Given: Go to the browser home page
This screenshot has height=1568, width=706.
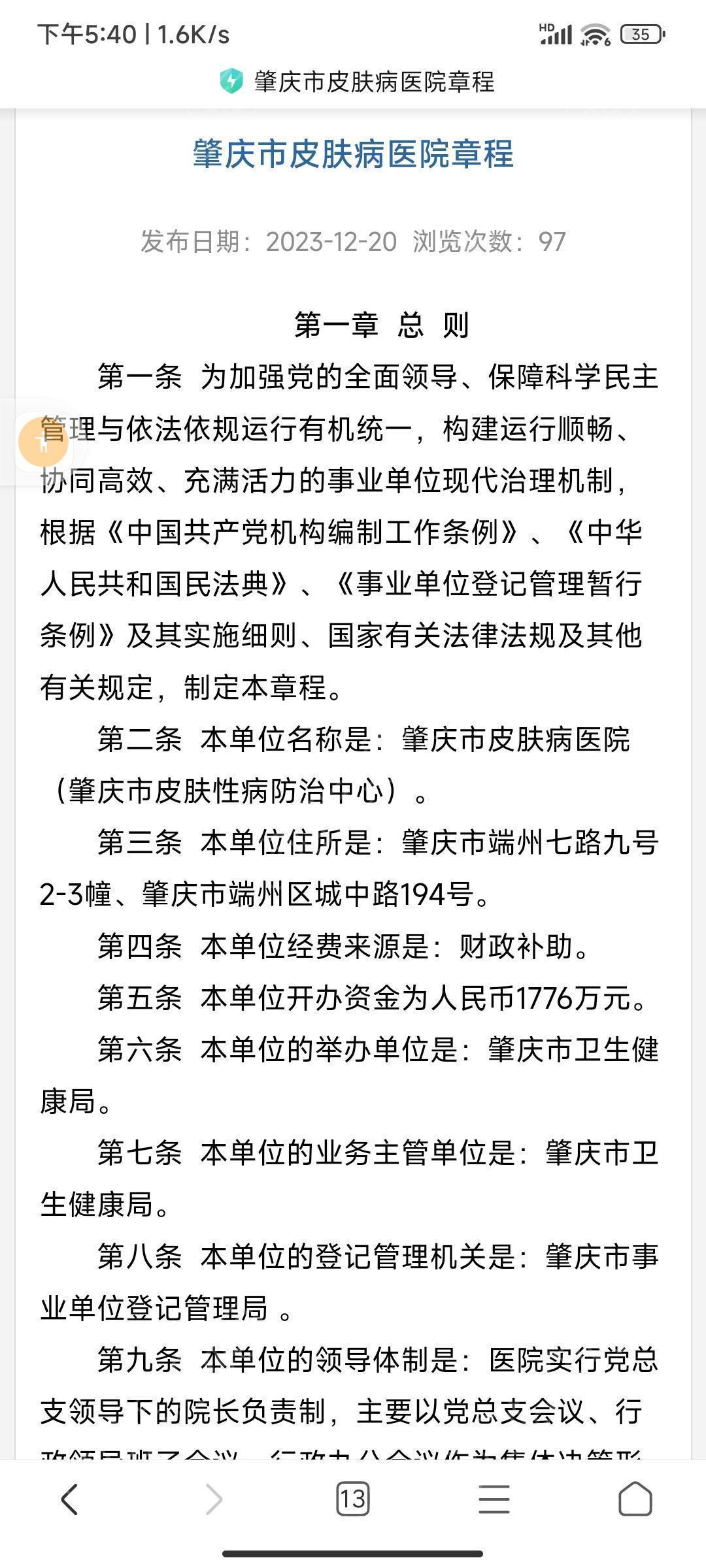Looking at the screenshot, I should (635, 1499).
